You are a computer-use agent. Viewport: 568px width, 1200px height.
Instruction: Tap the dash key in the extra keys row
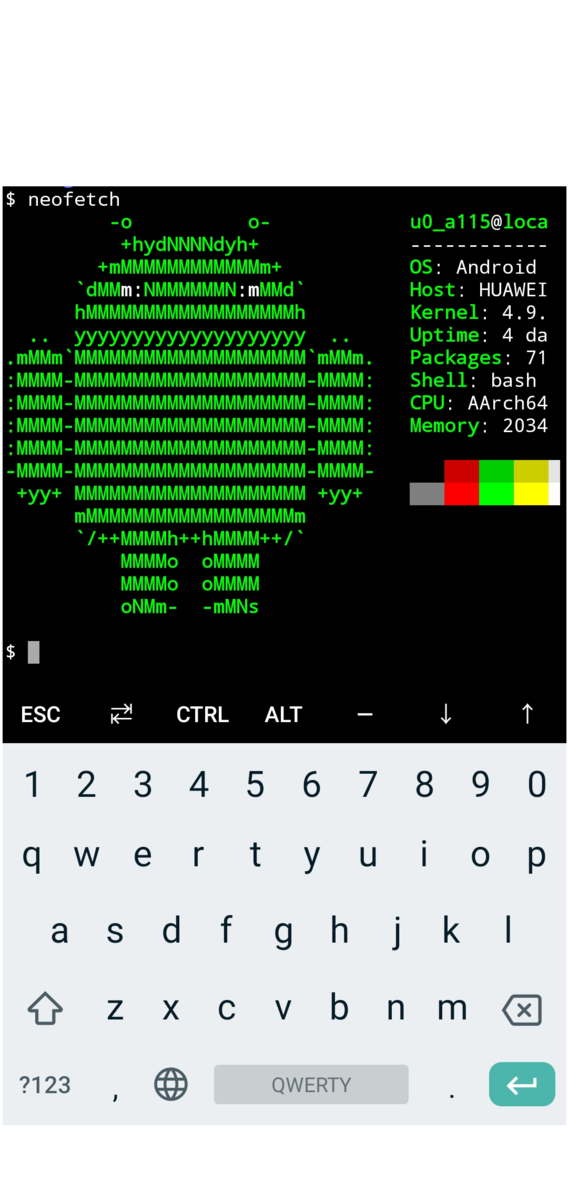[364, 714]
